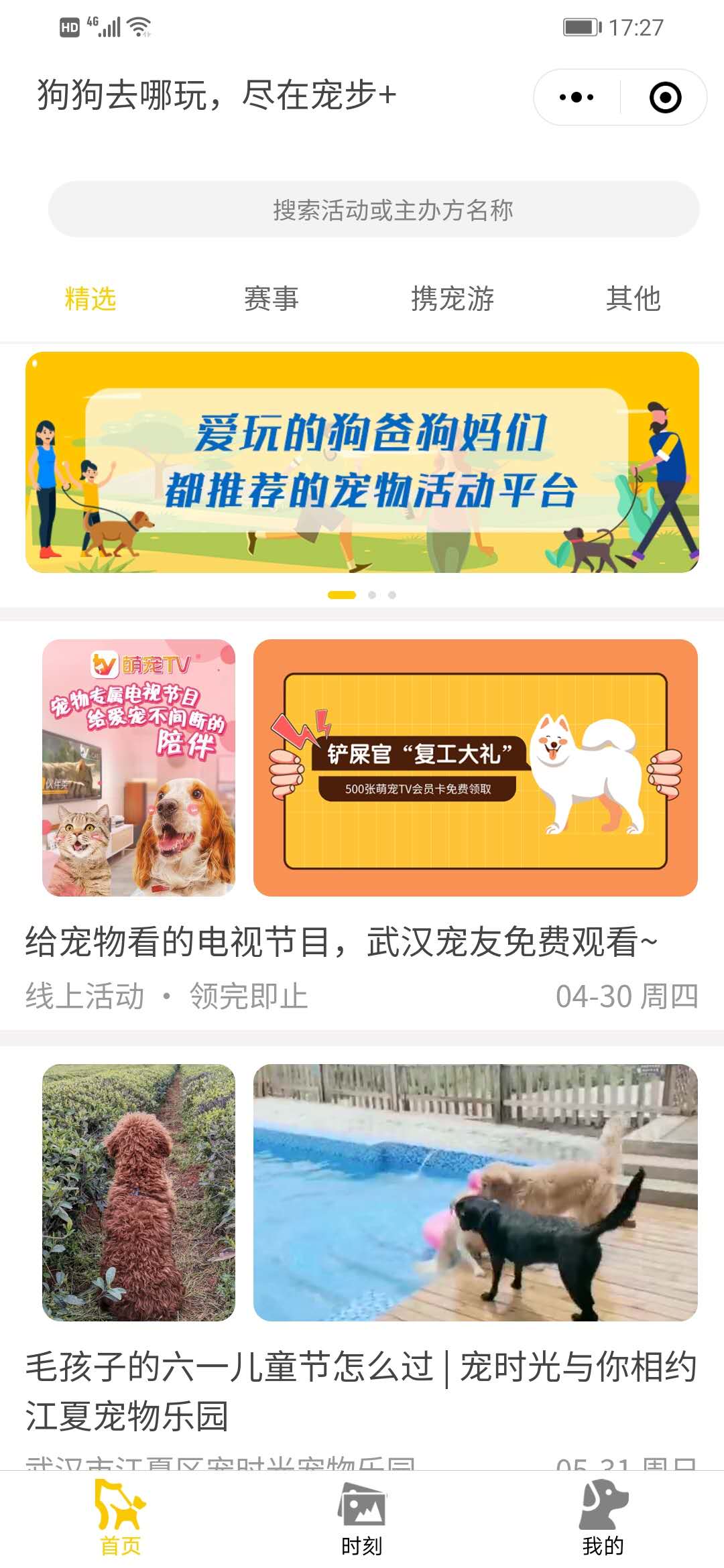Switch to the 时刻 tab
724x1568 pixels.
coord(362,1518)
